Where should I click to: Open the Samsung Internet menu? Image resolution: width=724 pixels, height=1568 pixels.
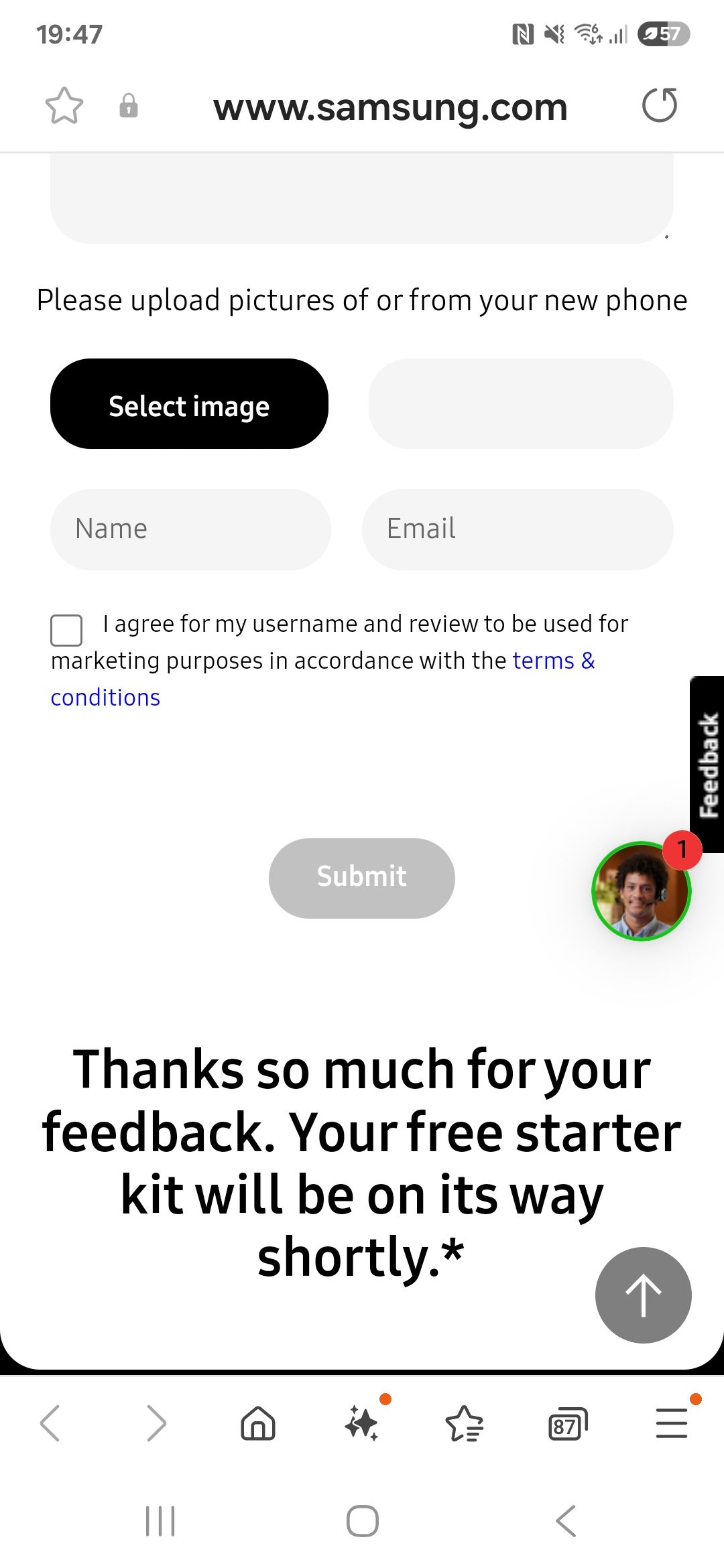[x=671, y=1423]
